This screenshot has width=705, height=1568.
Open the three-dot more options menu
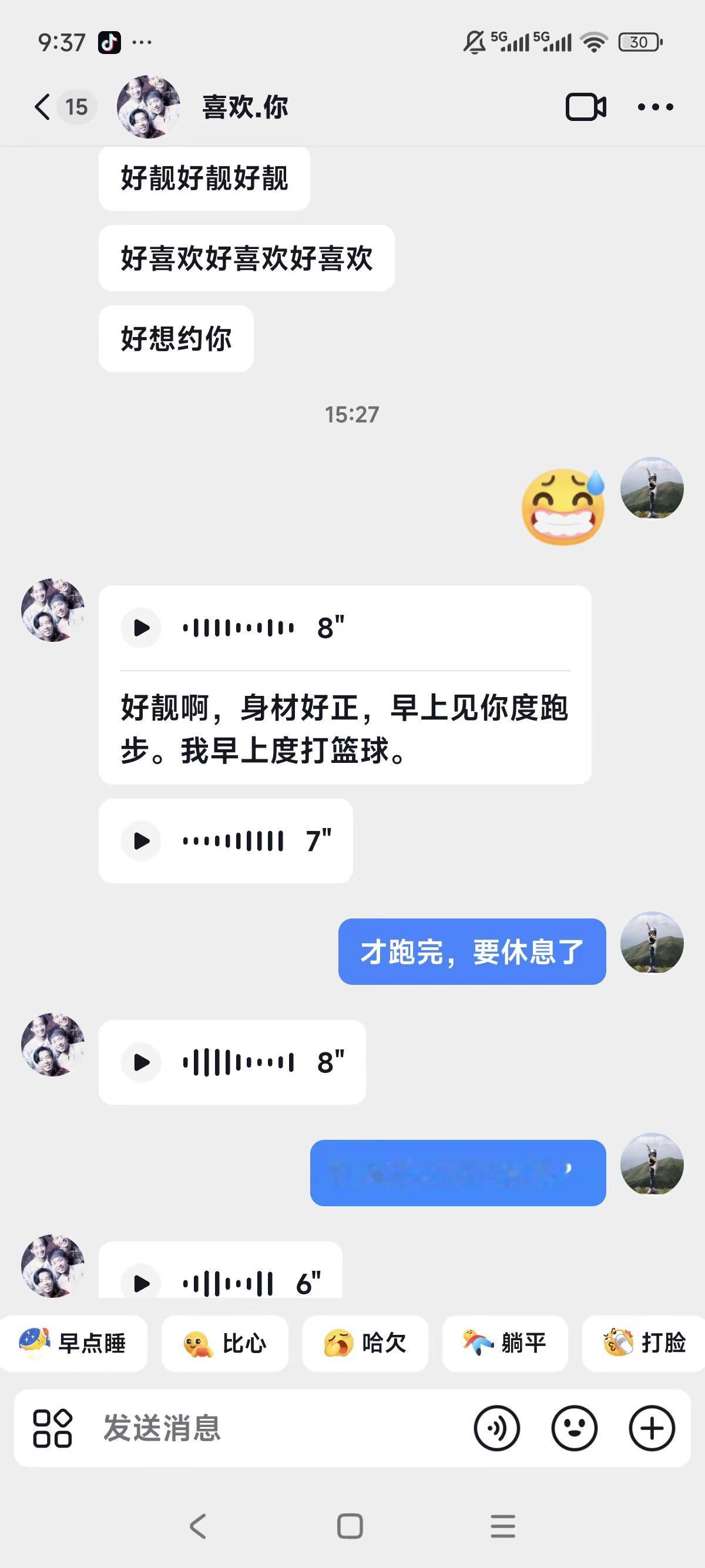(x=654, y=106)
